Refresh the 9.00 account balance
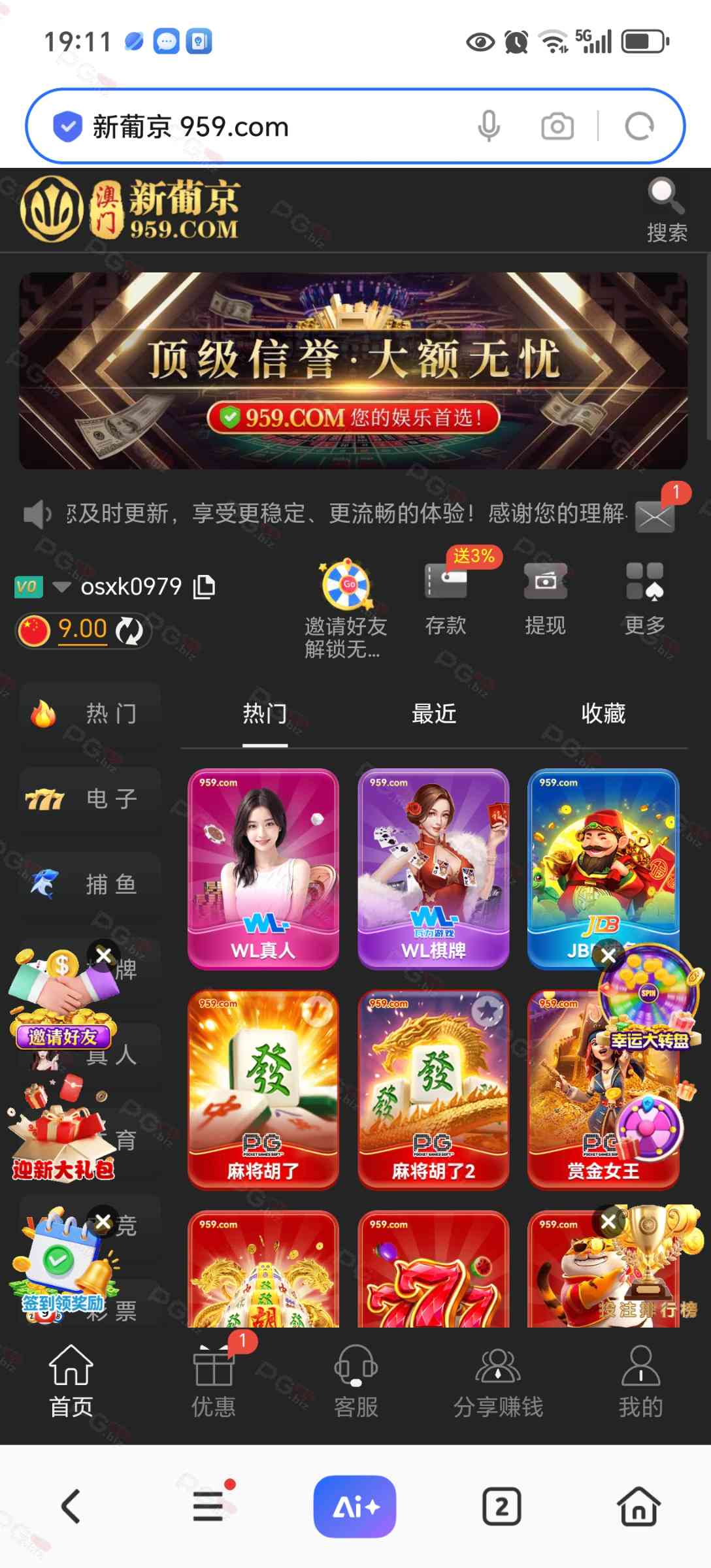Screen dimensions: 711x1568 click(x=129, y=631)
